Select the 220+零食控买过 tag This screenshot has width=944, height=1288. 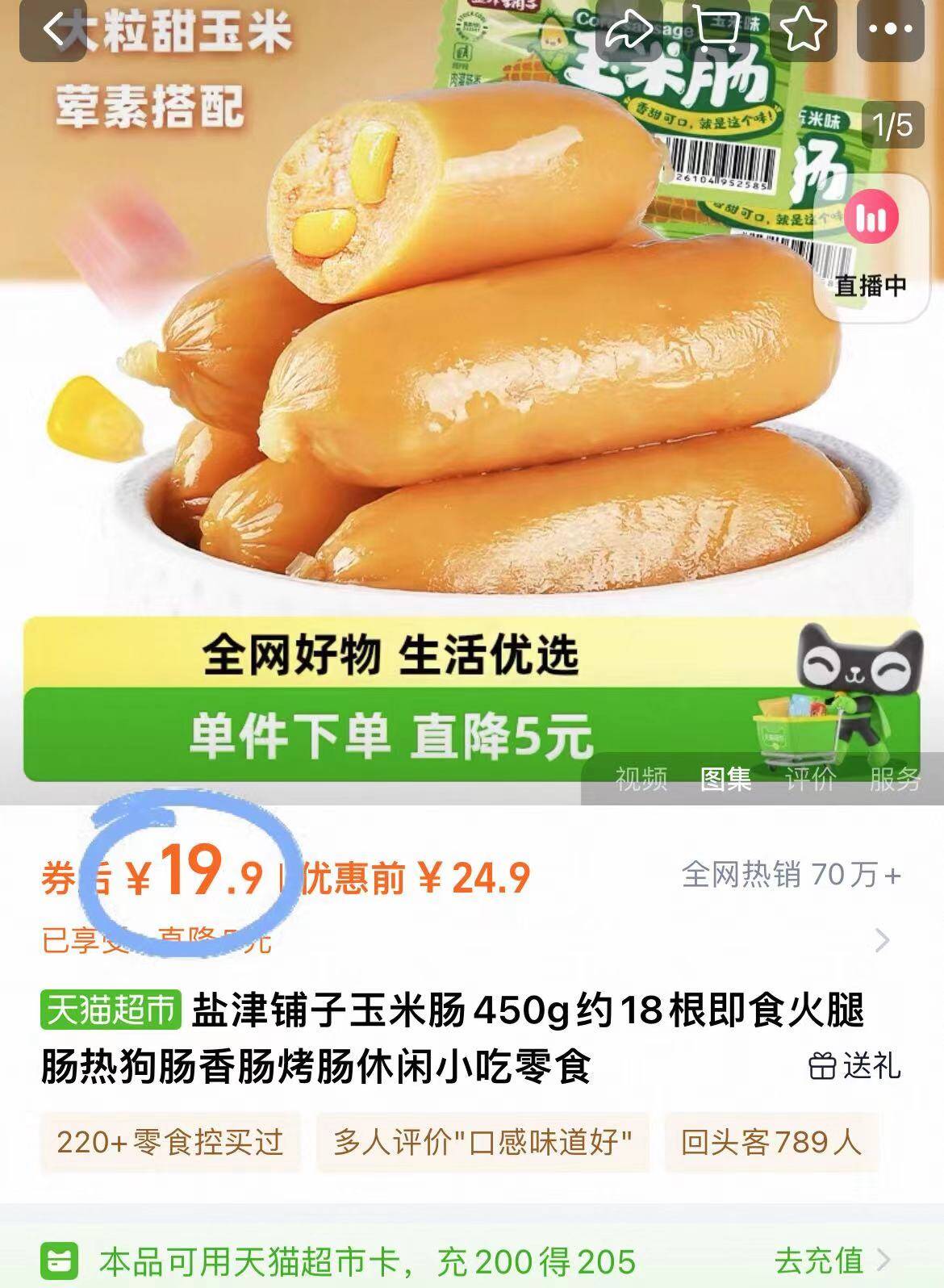tap(170, 1142)
